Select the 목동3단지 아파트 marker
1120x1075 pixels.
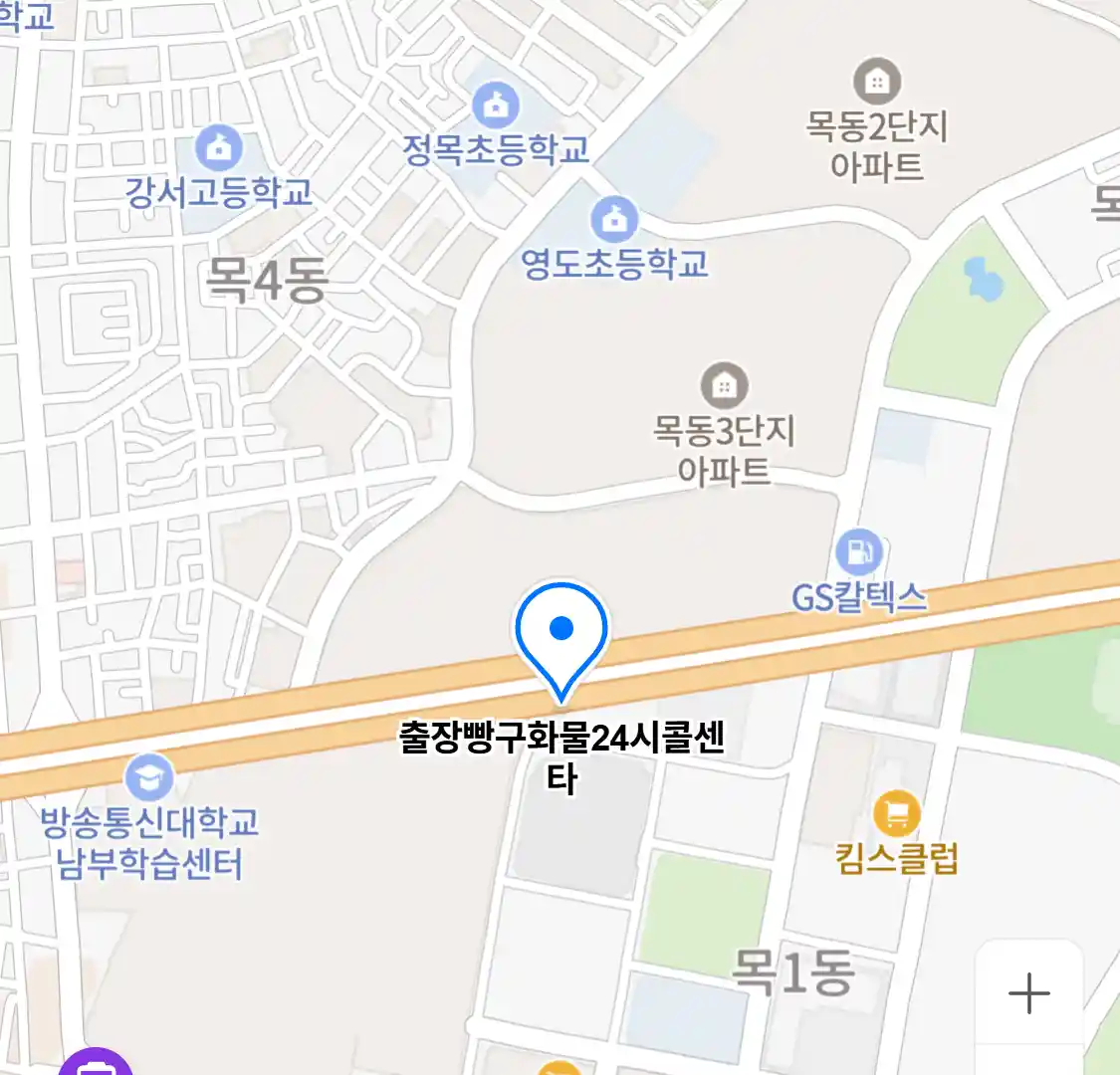(x=725, y=385)
